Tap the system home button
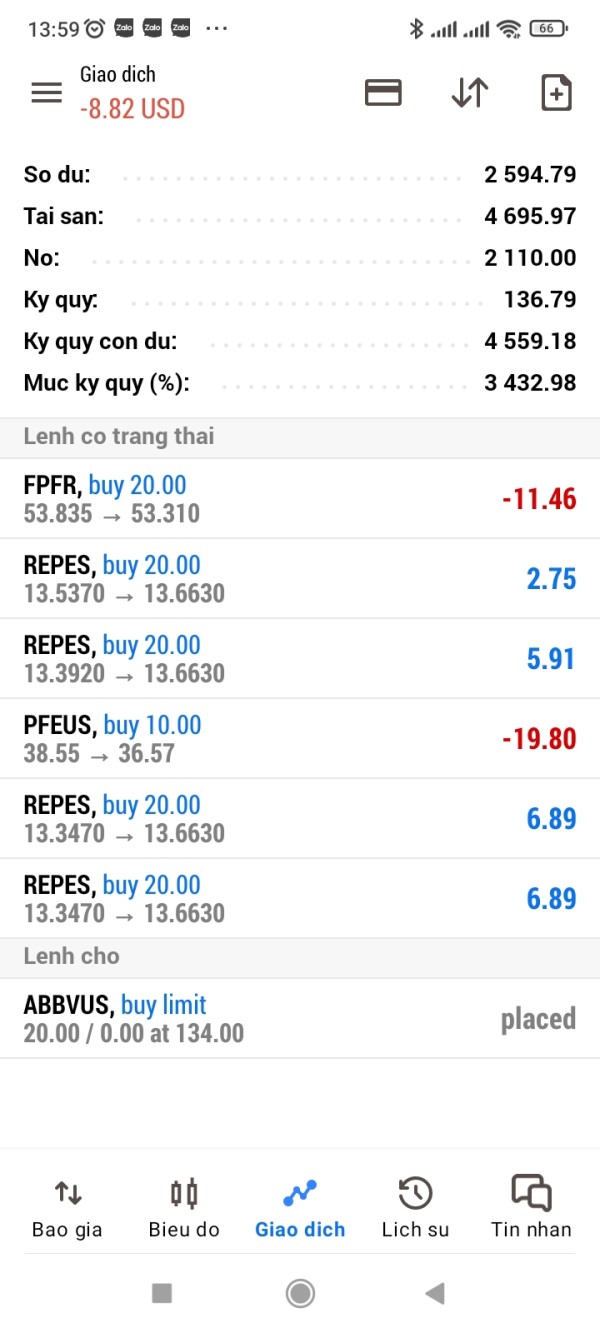 (x=300, y=1294)
